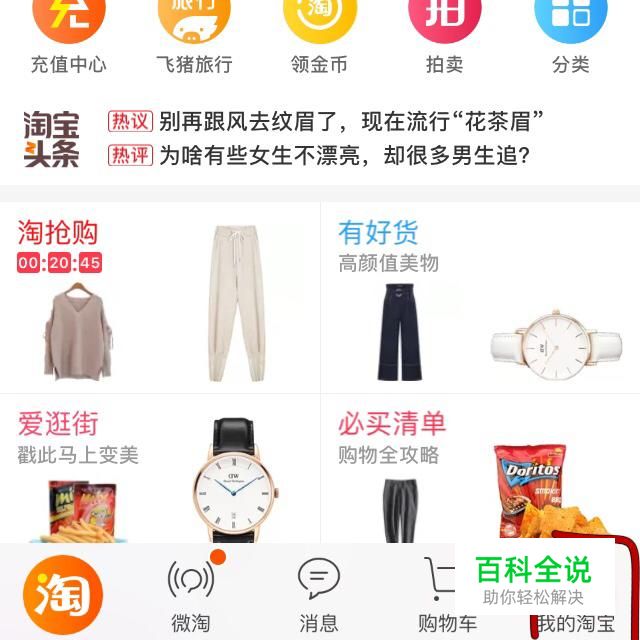This screenshot has width=640, height=640.
Task: Open 领金币 coin rewards
Action: (x=319, y=35)
